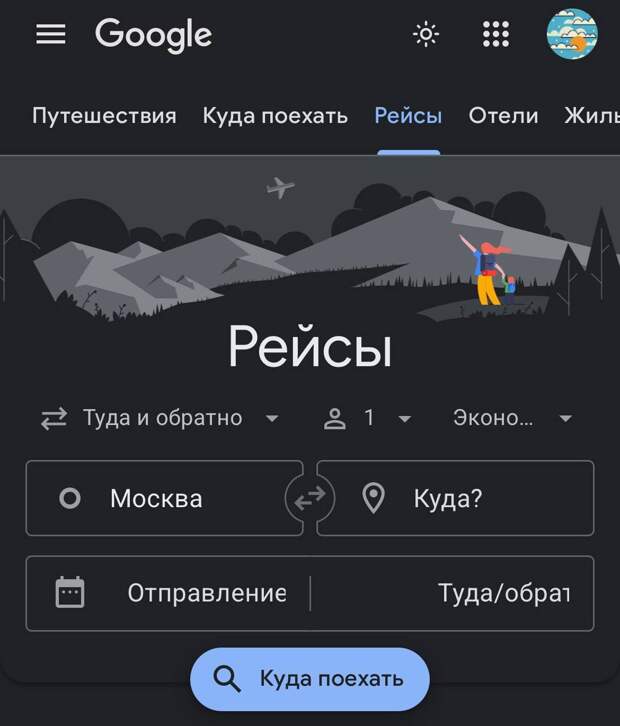The width and height of the screenshot is (620, 726).
Task: Edit the Москва origin field
Action: tap(160, 498)
